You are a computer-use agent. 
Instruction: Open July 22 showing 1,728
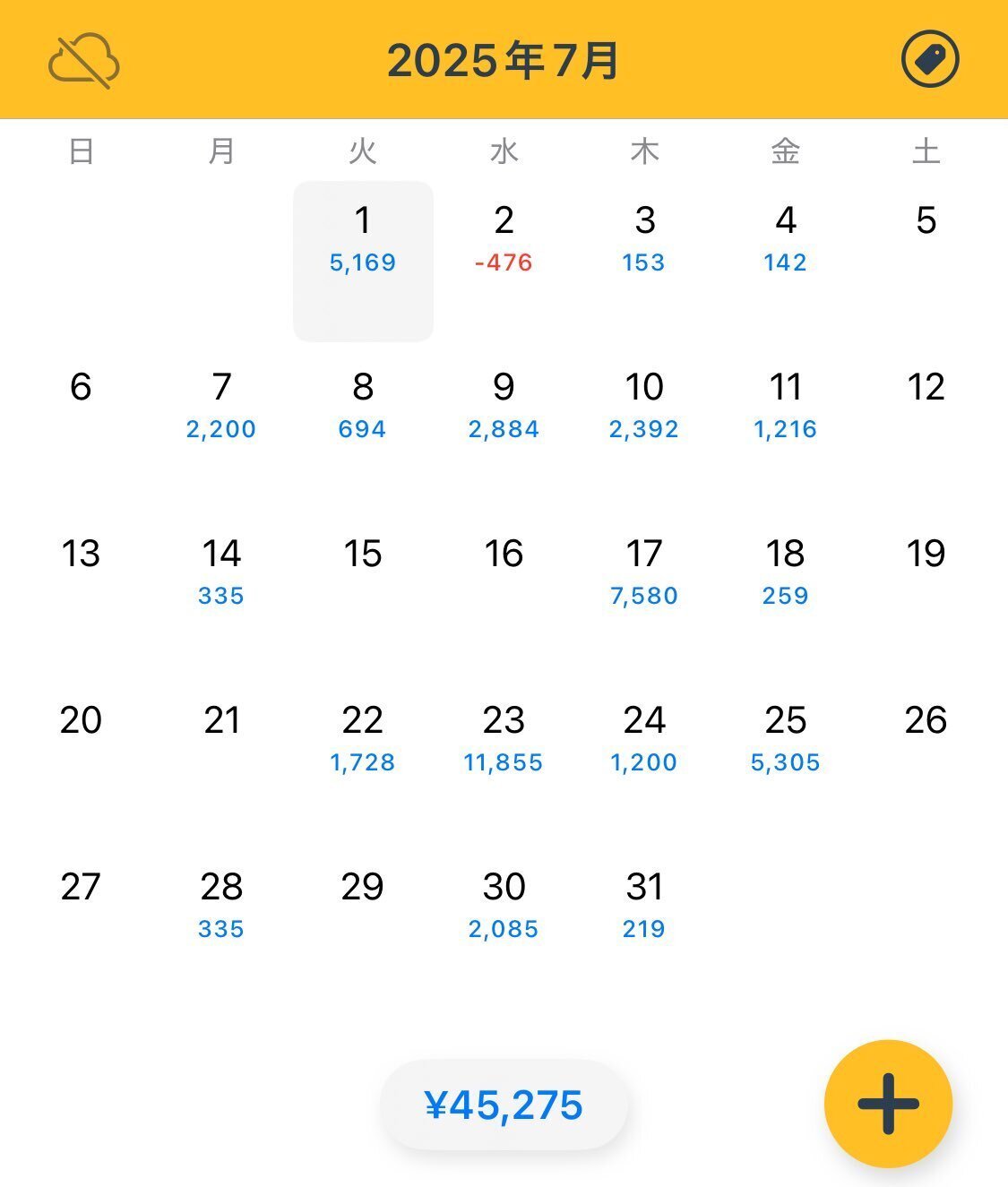point(363,740)
